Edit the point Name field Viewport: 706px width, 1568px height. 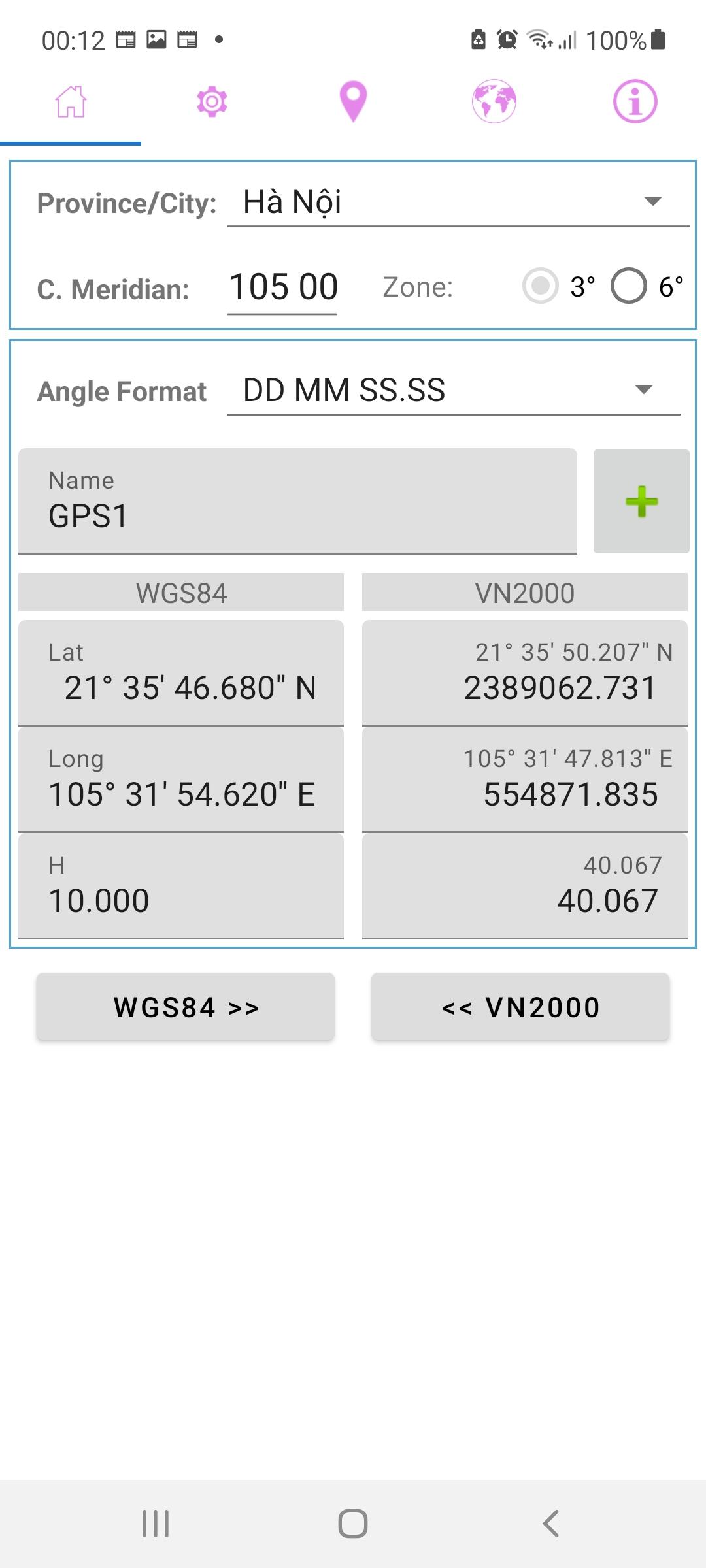[x=297, y=501]
